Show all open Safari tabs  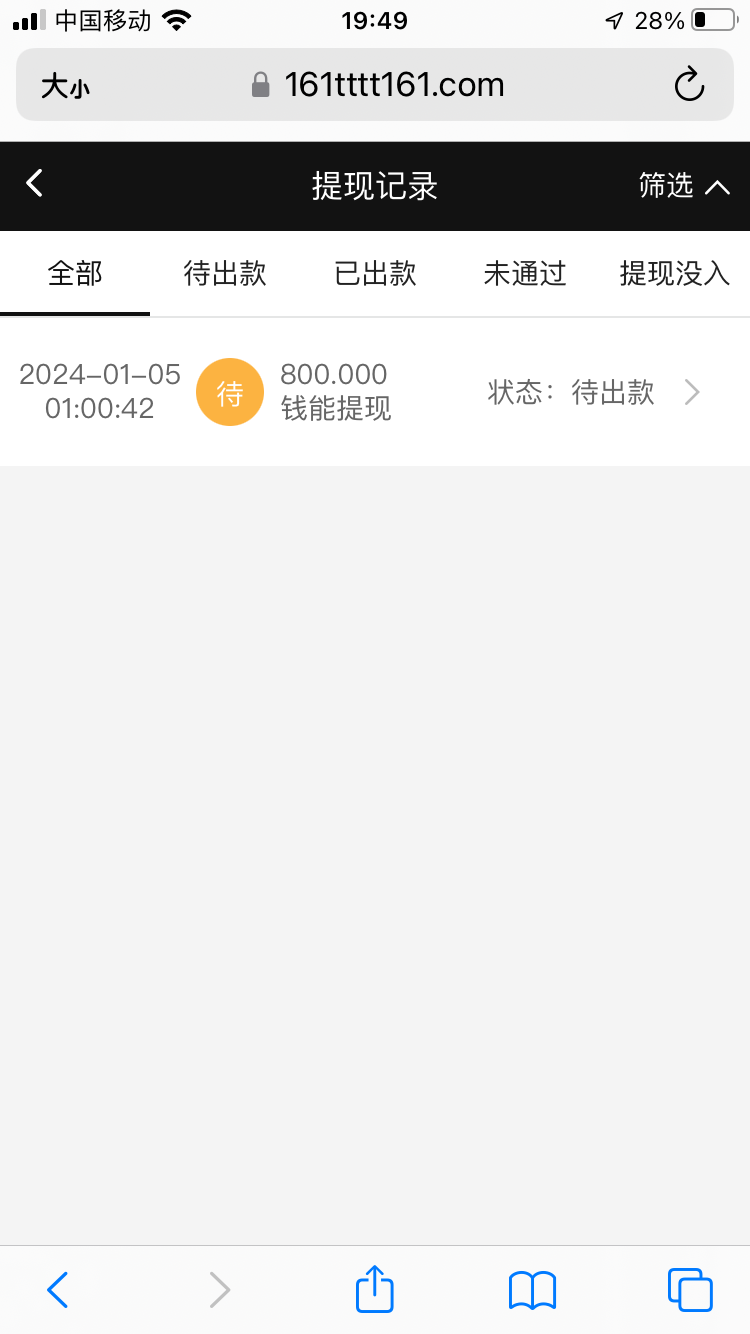(690, 1290)
